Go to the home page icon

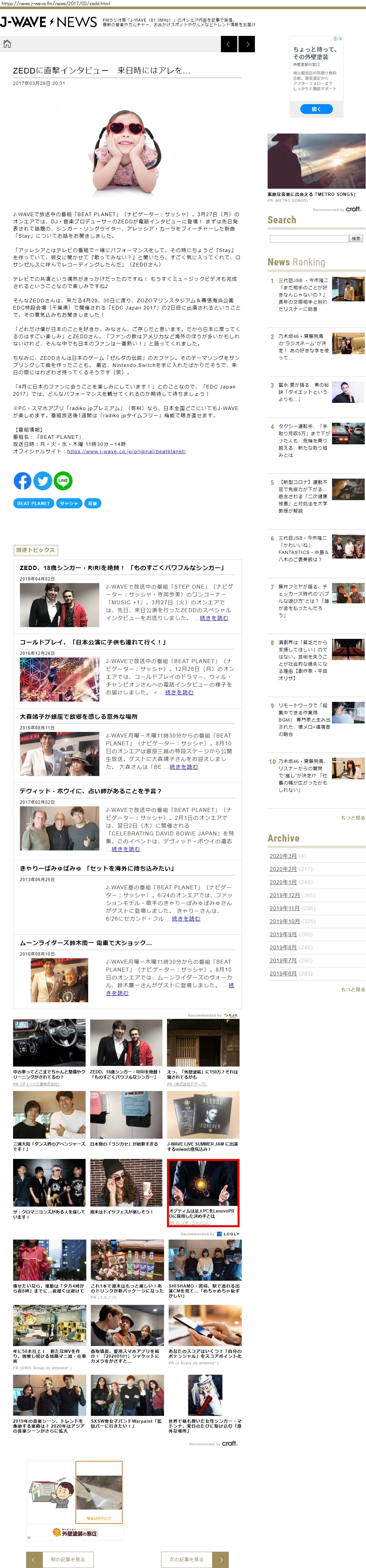click(x=7, y=44)
